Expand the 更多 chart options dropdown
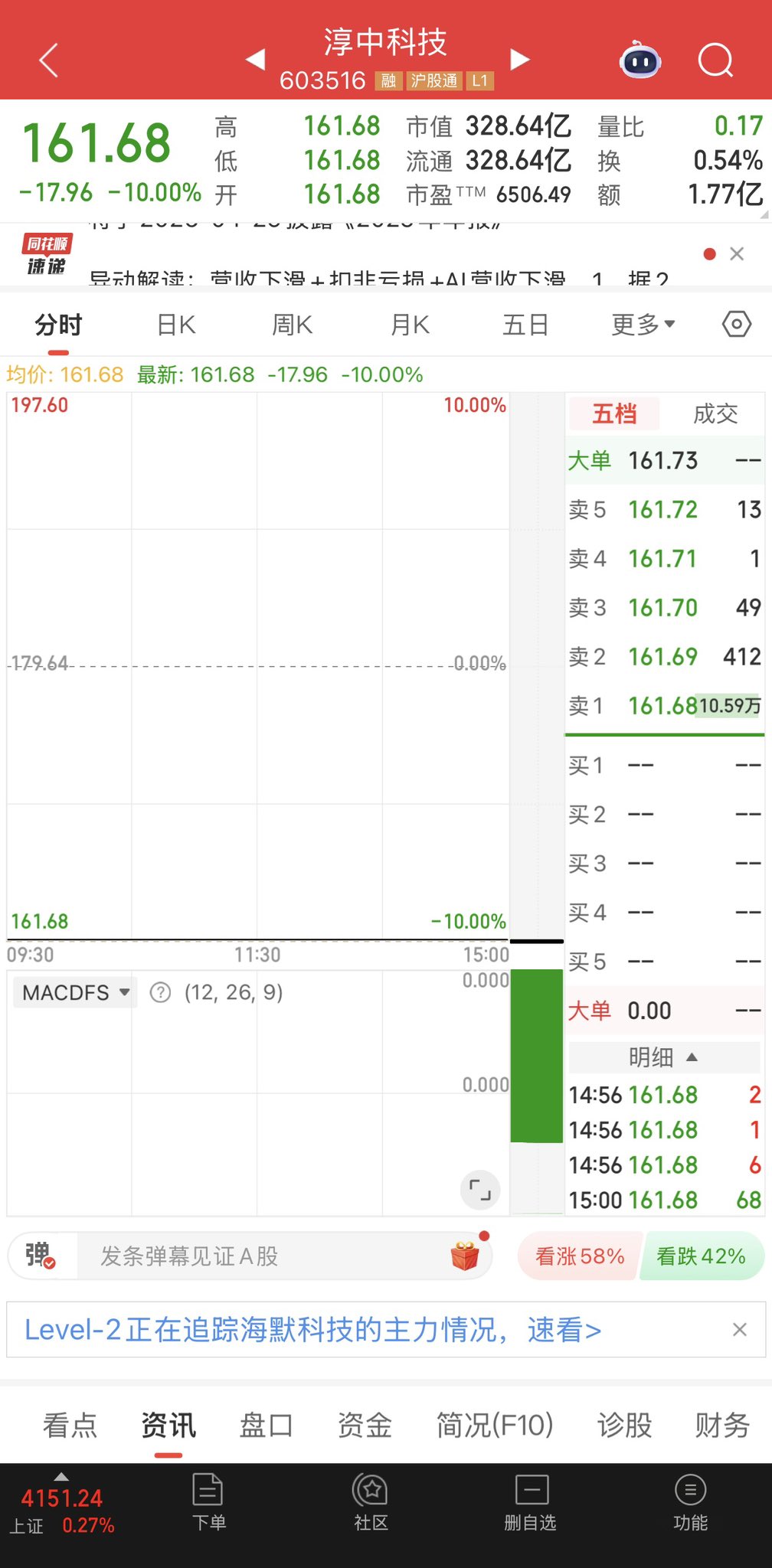Viewport: 772px width, 1568px height. point(643,325)
